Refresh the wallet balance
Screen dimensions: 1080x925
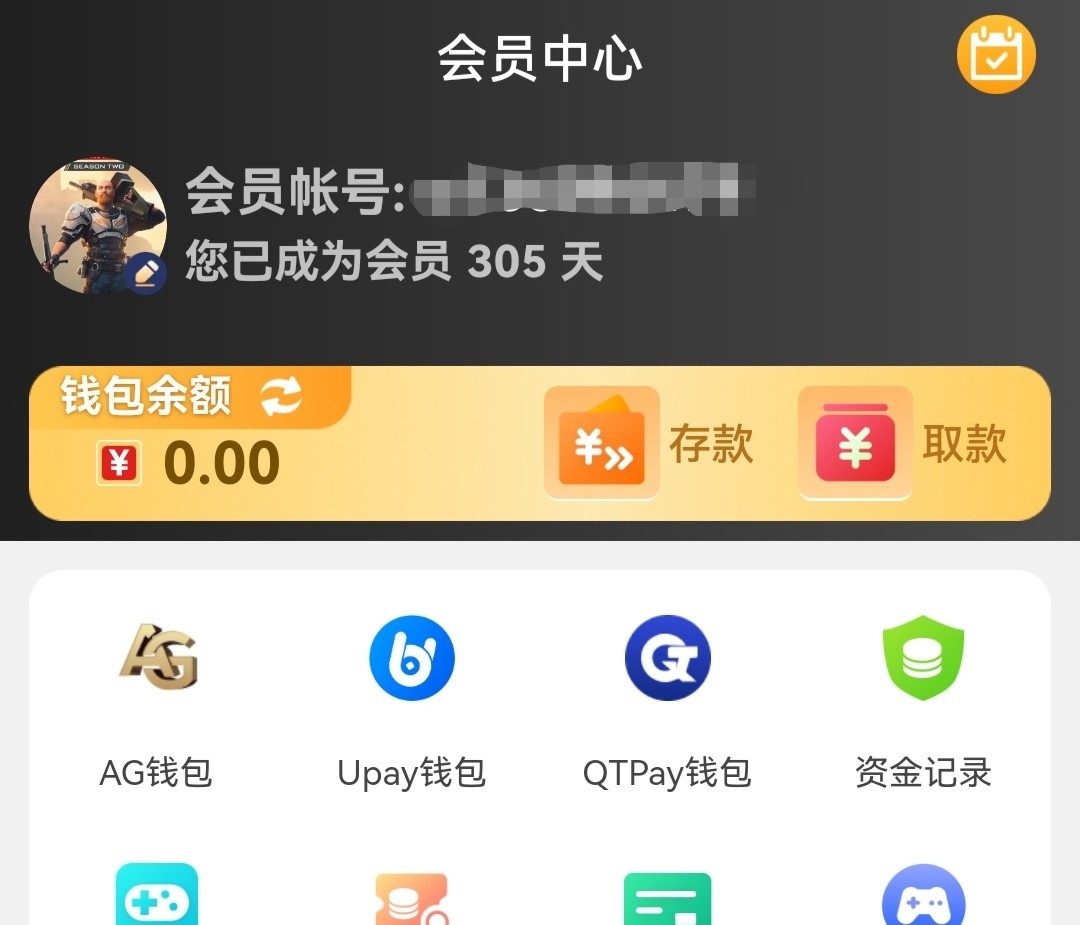[281, 397]
